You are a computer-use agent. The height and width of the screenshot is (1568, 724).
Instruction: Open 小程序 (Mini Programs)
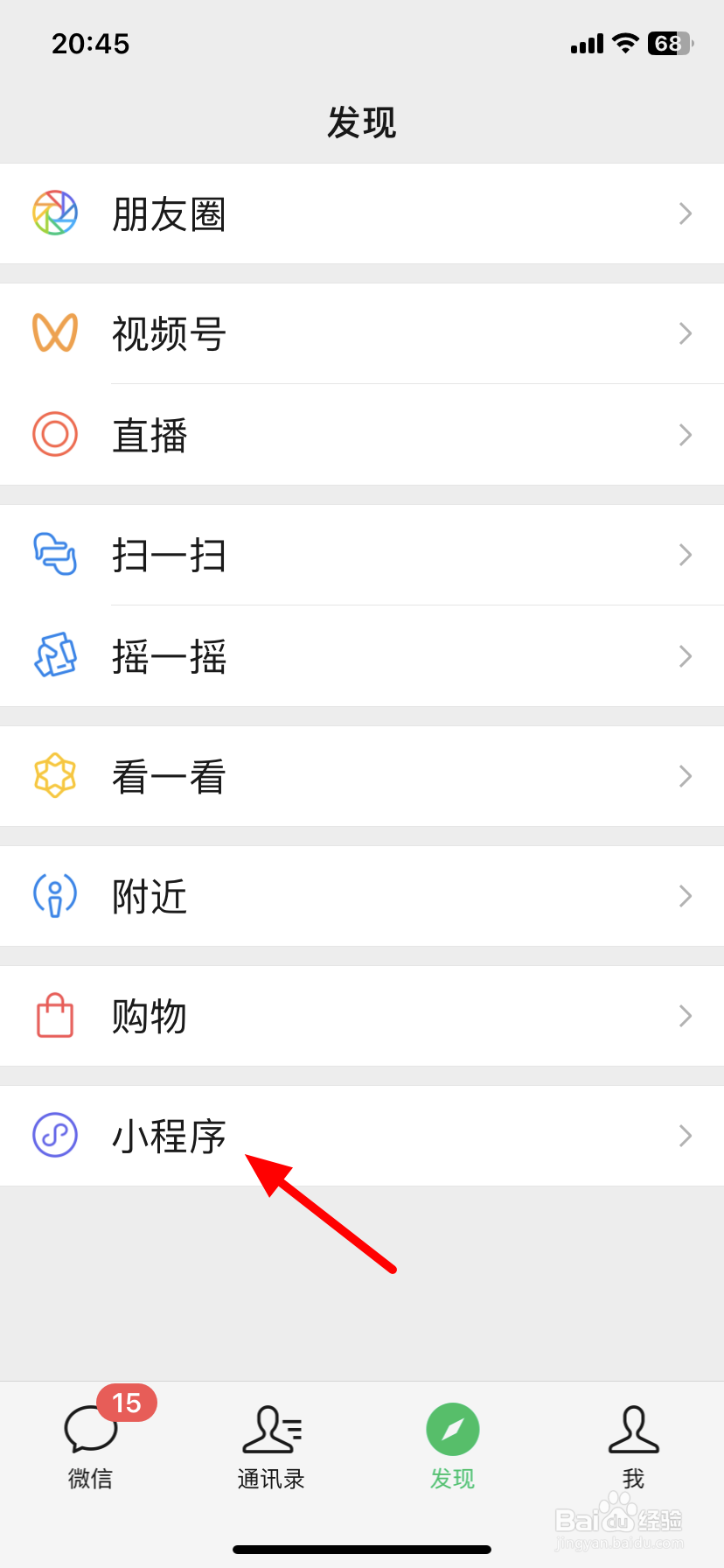(x=361, y=1136)
